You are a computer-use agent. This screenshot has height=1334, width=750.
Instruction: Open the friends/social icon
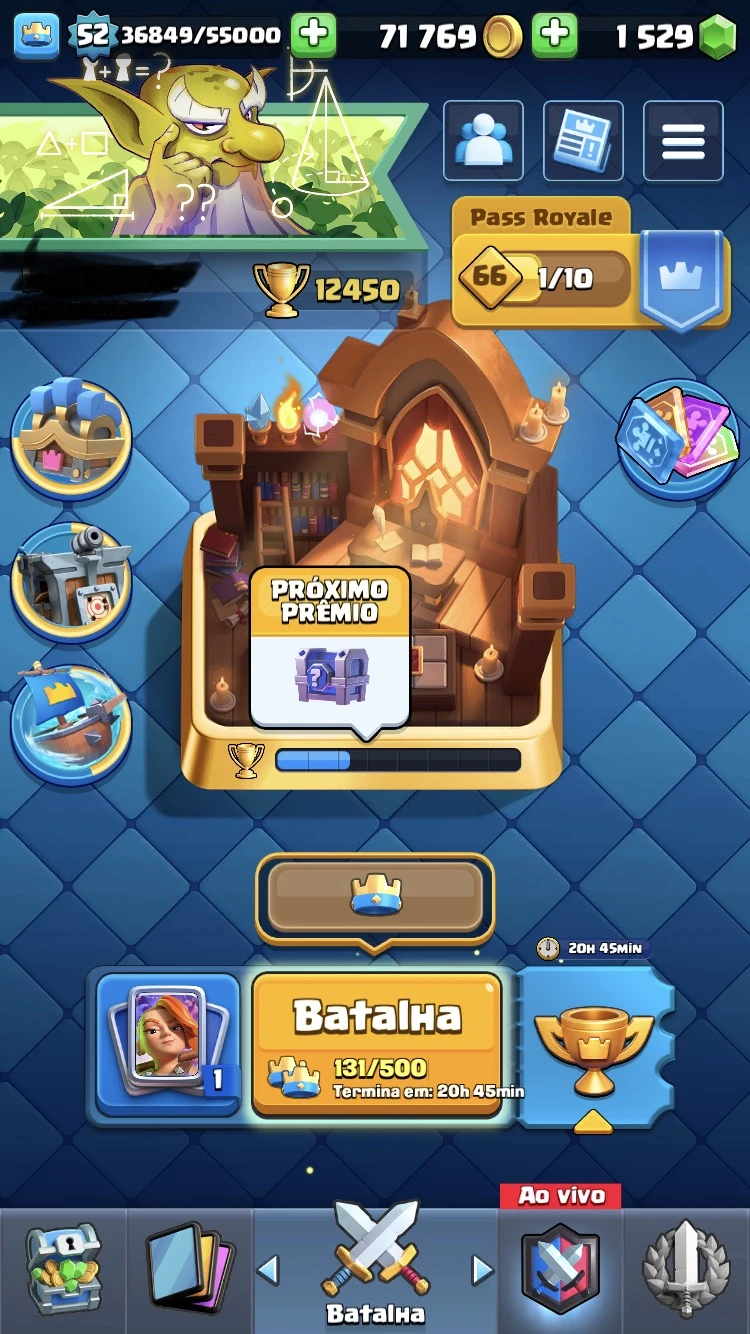pos(483,141)
